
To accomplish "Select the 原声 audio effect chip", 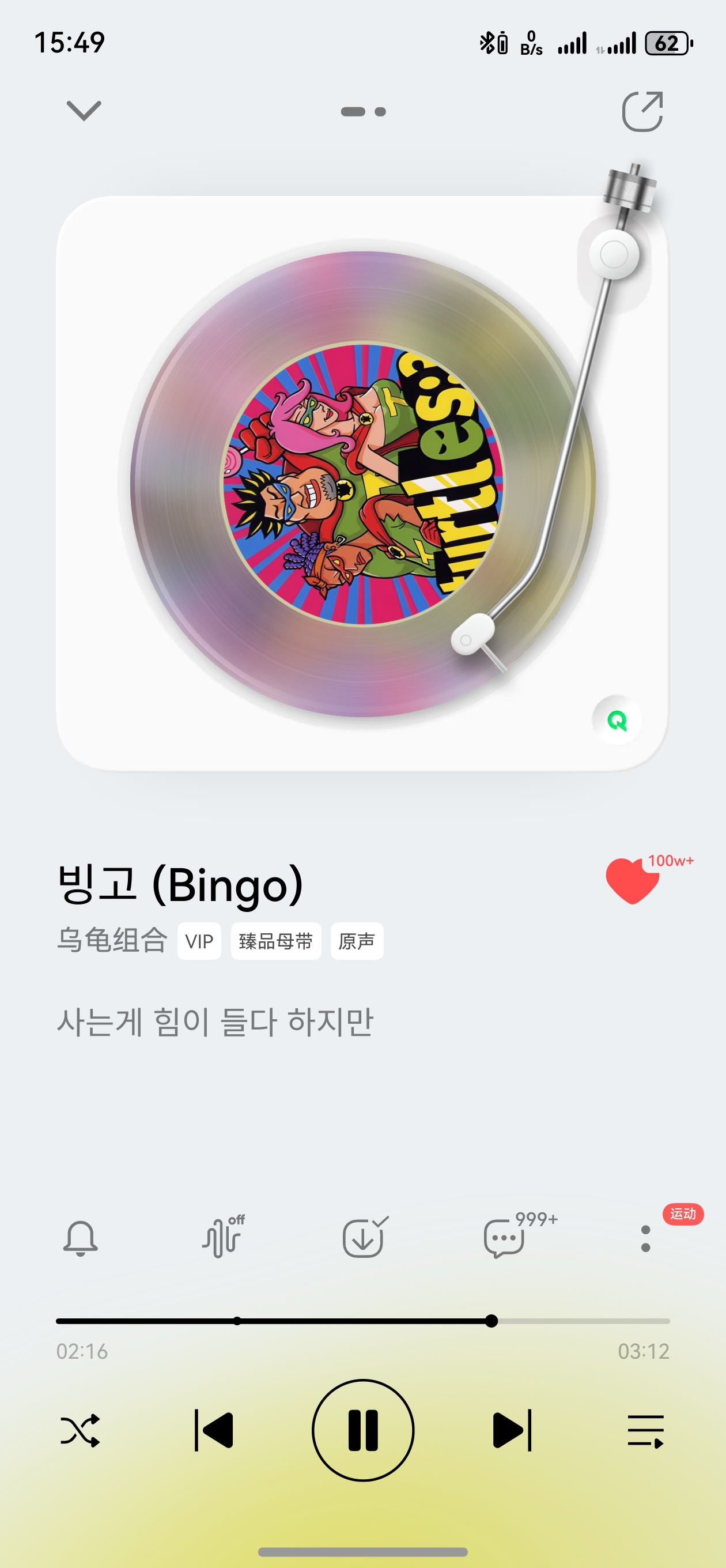I will click(357, 941).
